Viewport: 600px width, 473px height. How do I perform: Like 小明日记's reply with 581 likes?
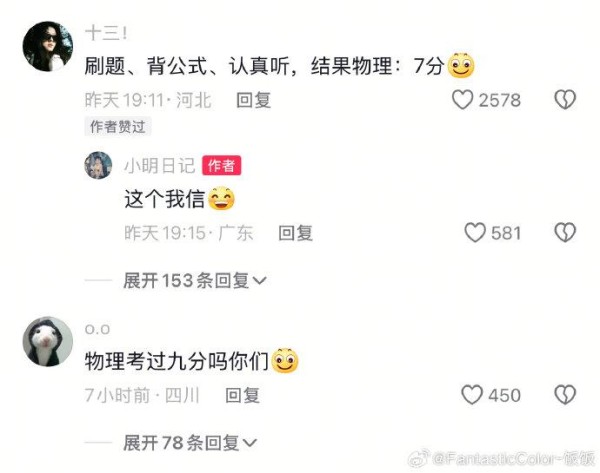pos(475,232)
